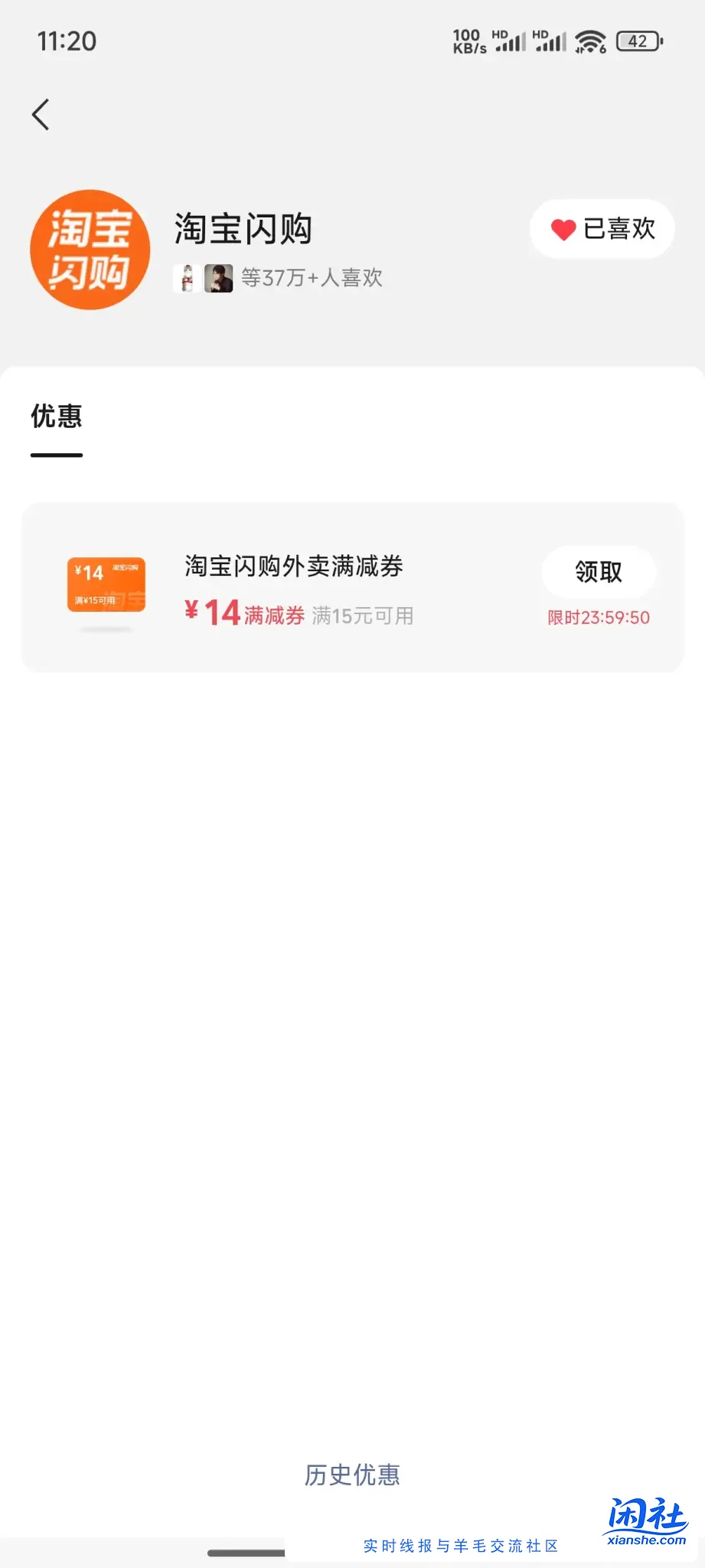Toggle off the liked state via 已喜欢

pos(602,229)
